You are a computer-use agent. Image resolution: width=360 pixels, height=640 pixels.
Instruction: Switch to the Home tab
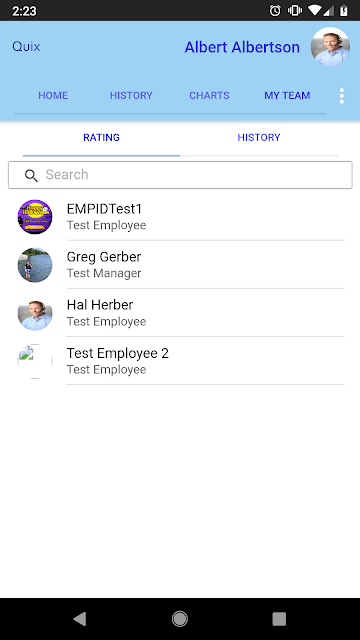(x=53, y=96)
